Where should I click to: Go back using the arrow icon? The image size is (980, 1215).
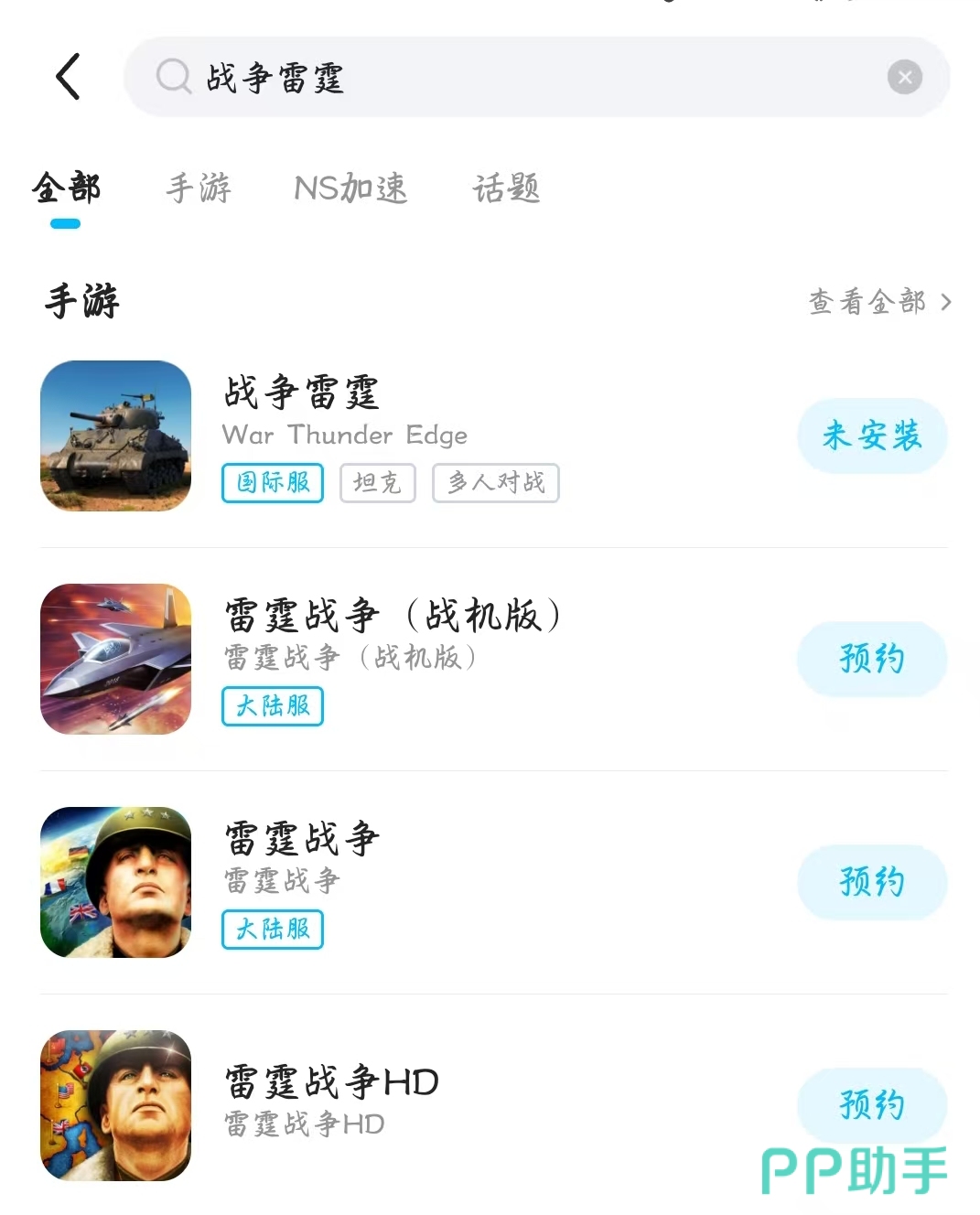tap(69, 76)
